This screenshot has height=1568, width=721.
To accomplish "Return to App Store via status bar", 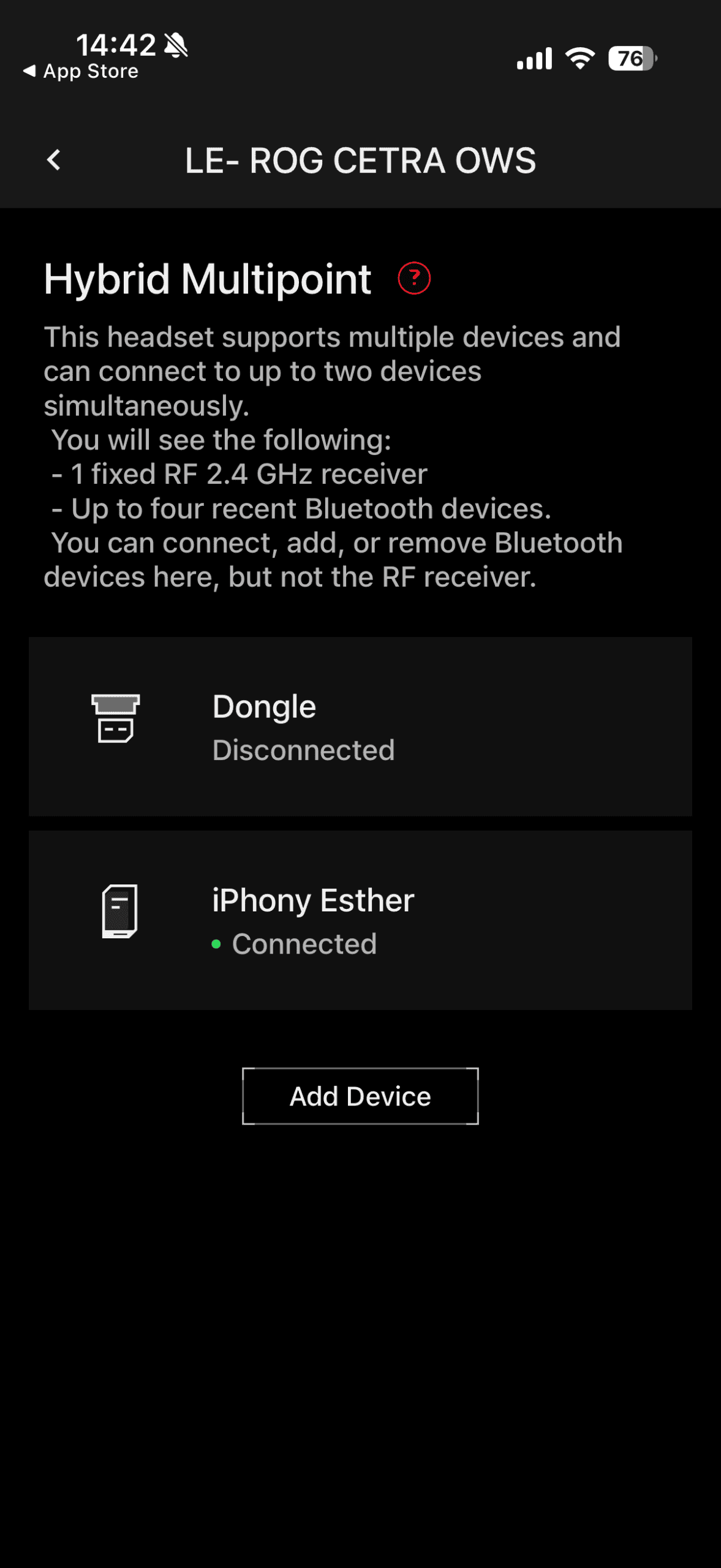I will coord(81,72).
